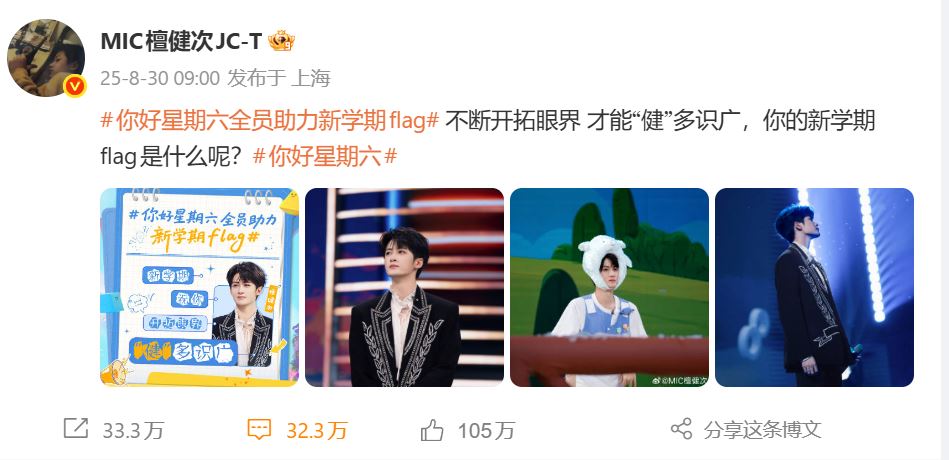Open the comments with 32.3万 replies
Viewport: 949px width, 460px height.
297,430
